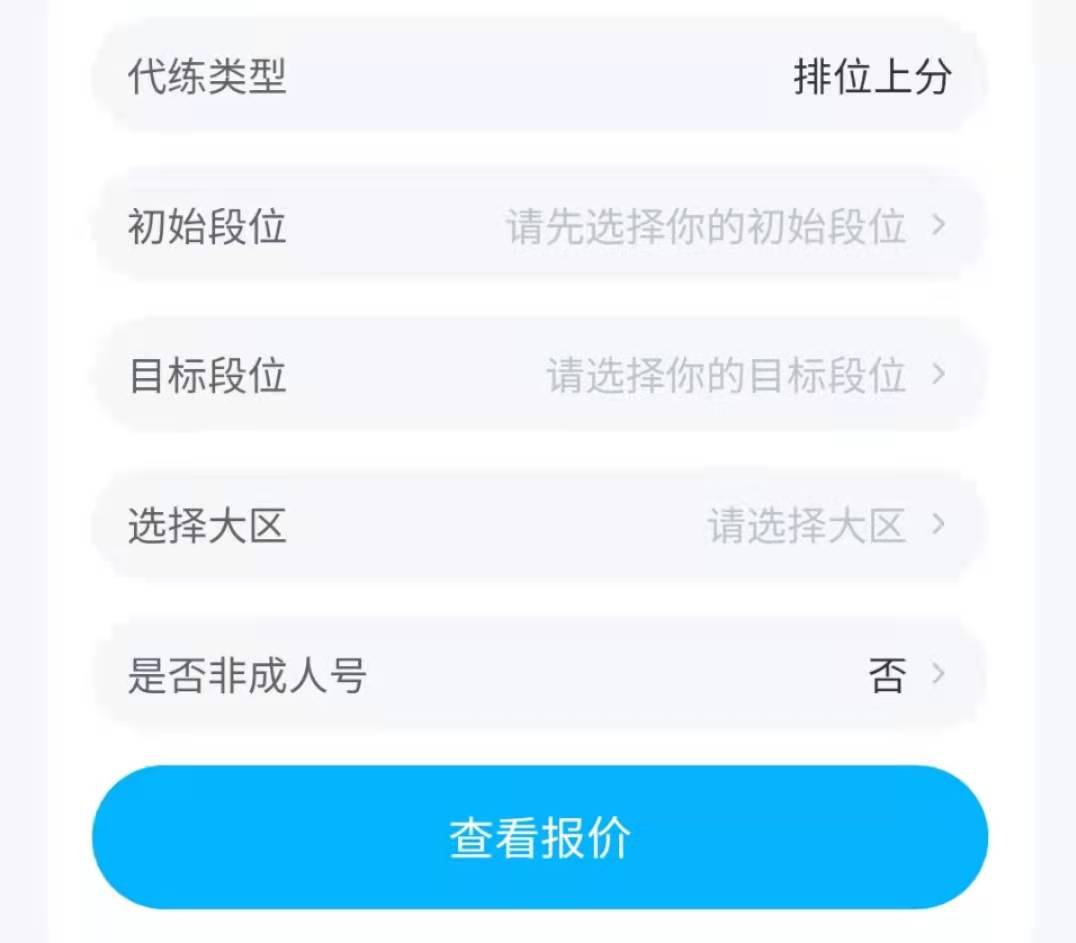1076x943 pixels.
Task: Tap the 查看报价 button
Action: [540, 838]
